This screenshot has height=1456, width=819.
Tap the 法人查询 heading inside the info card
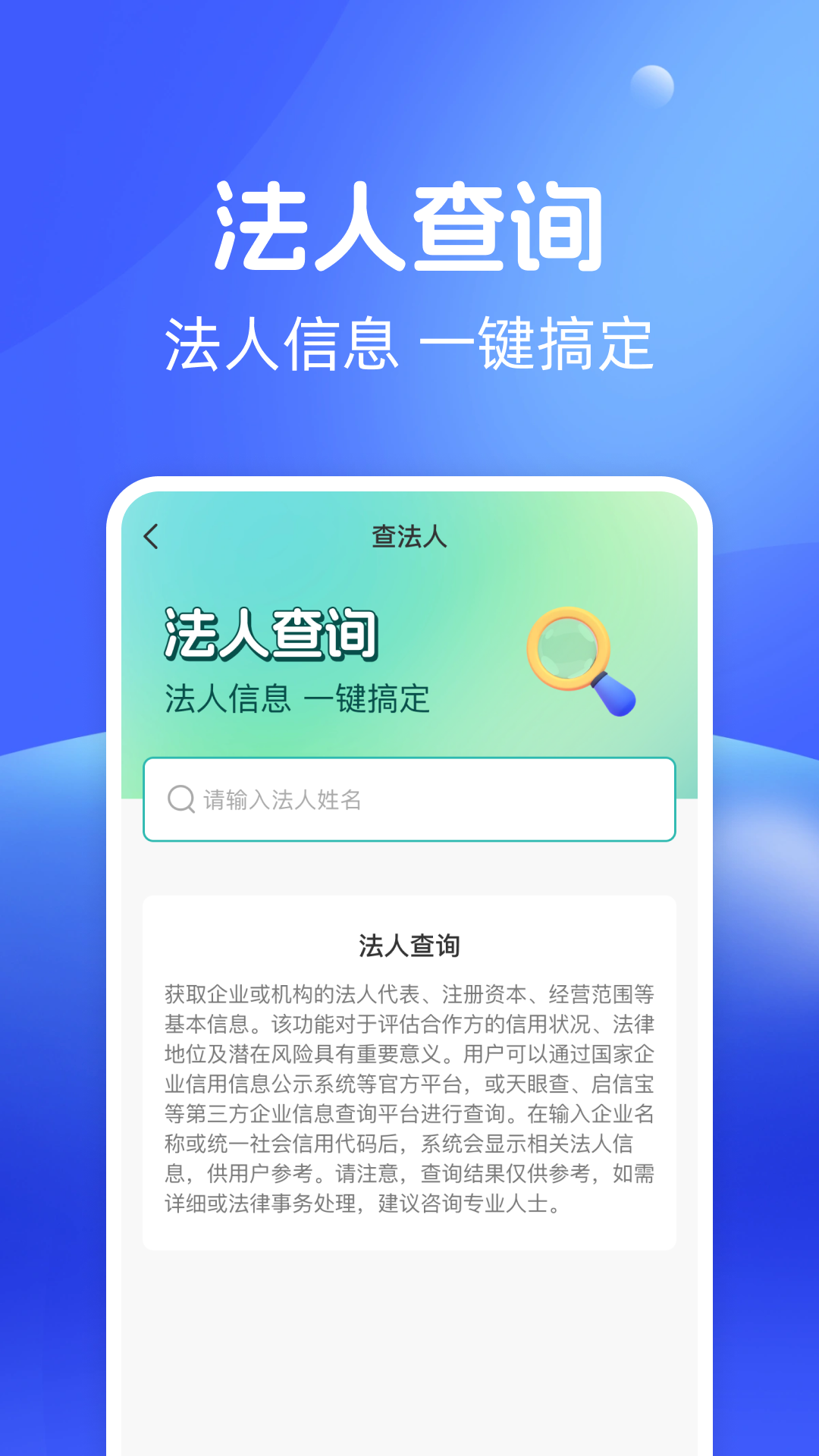(x=409, y=944)
